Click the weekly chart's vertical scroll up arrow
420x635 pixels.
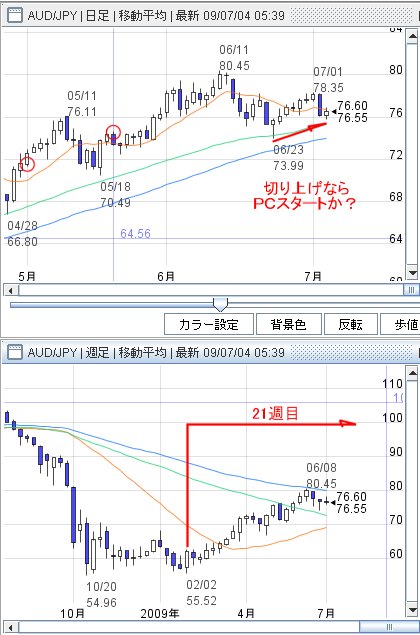(412, 374)
